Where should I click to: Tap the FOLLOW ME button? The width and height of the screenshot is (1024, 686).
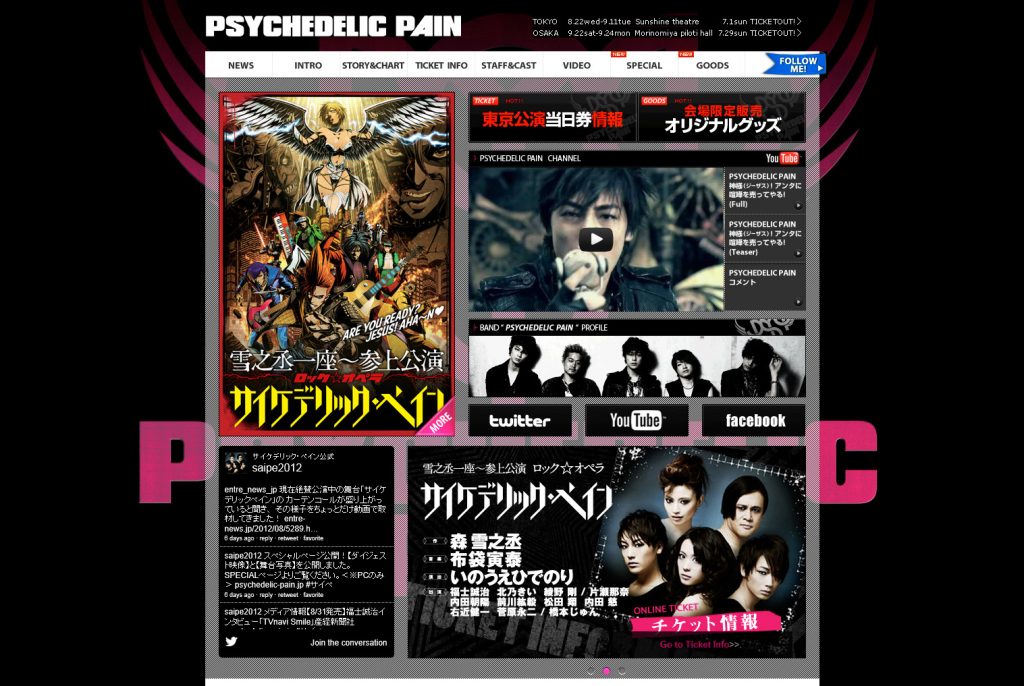pos(795,64)
